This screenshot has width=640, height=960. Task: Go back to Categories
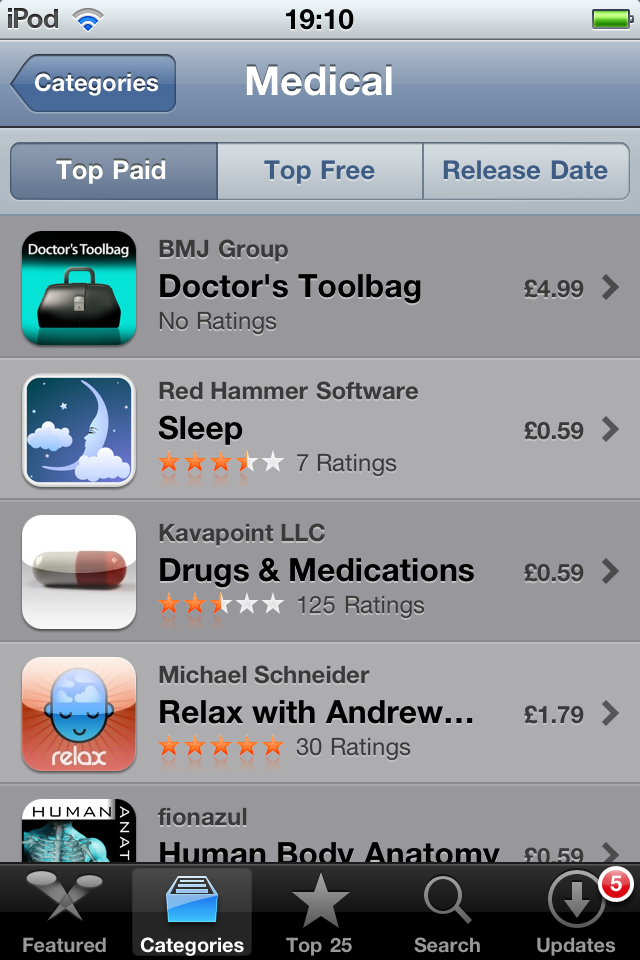pyautogui.click(x=94, y=83)
